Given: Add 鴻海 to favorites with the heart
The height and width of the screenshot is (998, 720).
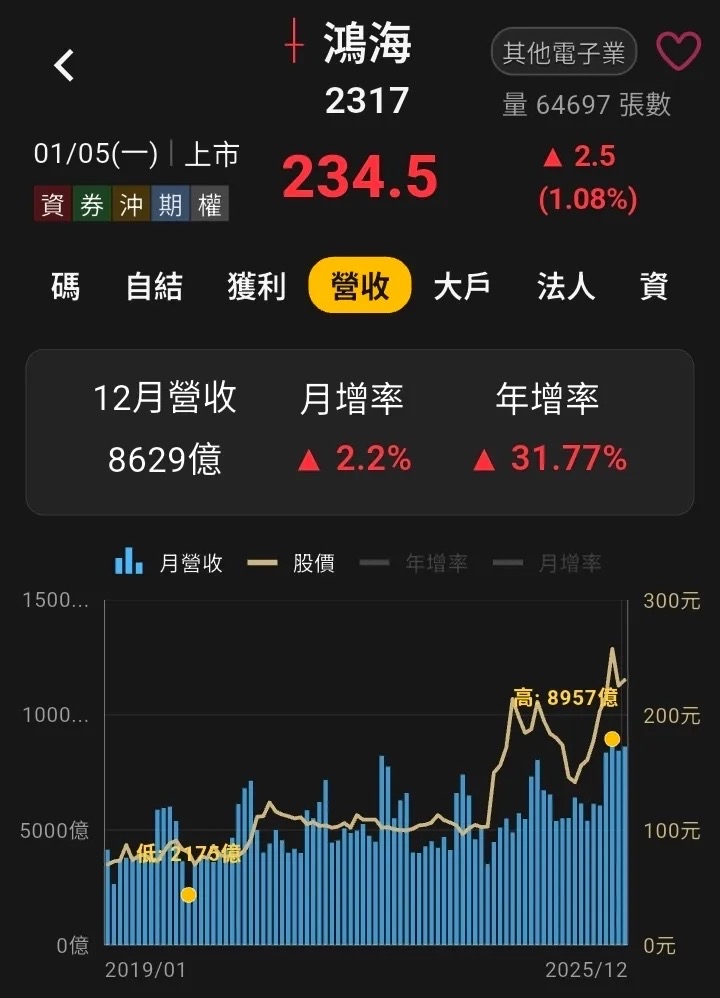Looking at the screenshot, I should coord(678,51).
